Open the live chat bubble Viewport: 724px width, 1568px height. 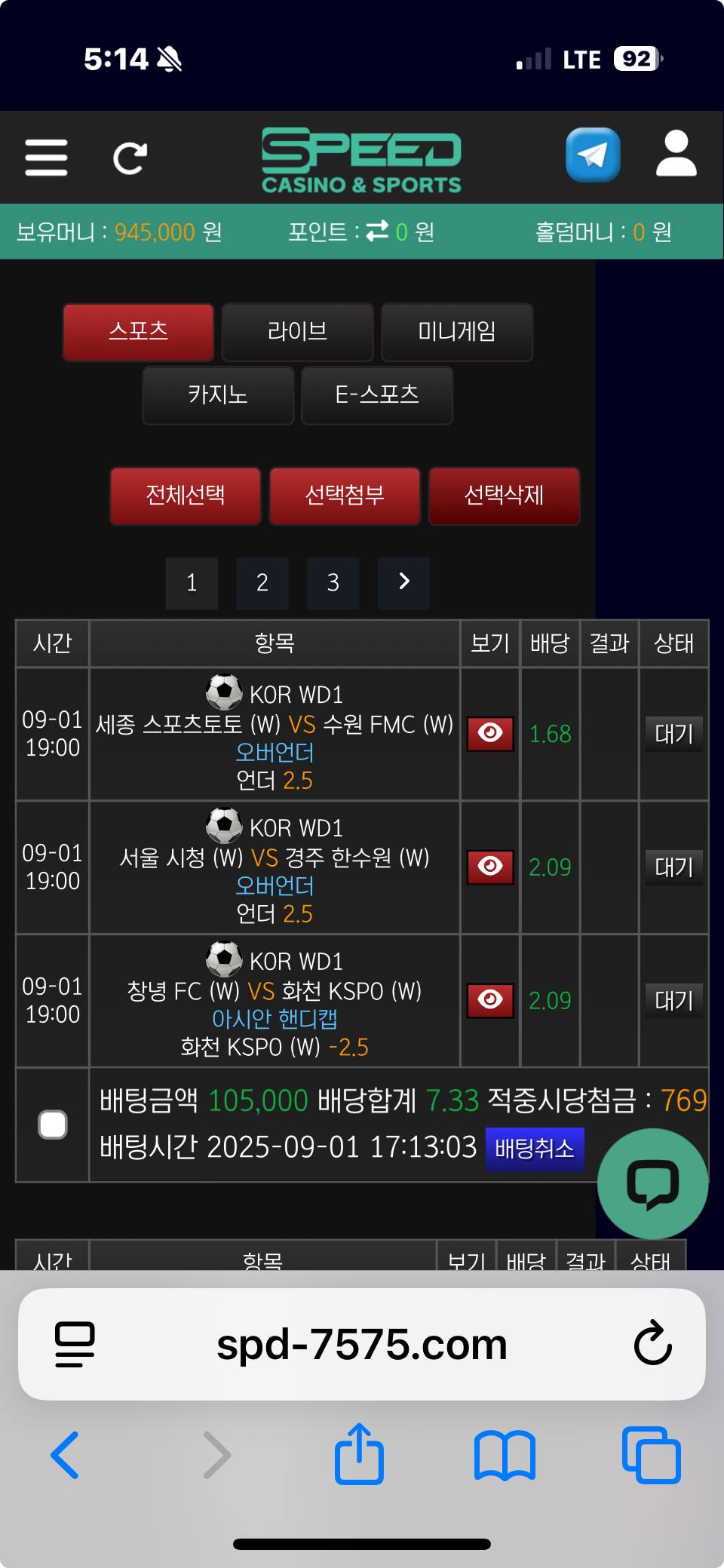652,1183
